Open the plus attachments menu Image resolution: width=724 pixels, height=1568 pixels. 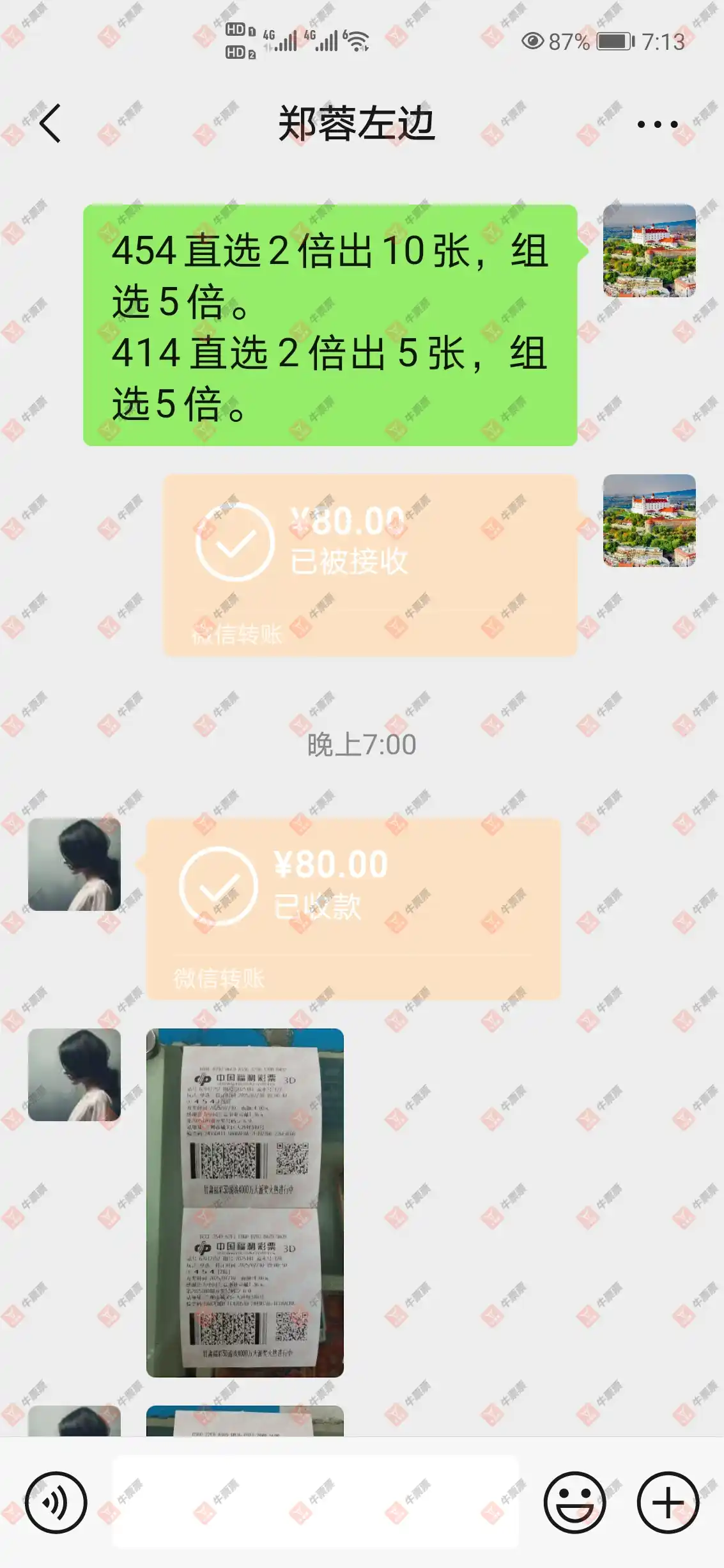click(x=668, y=1502)
